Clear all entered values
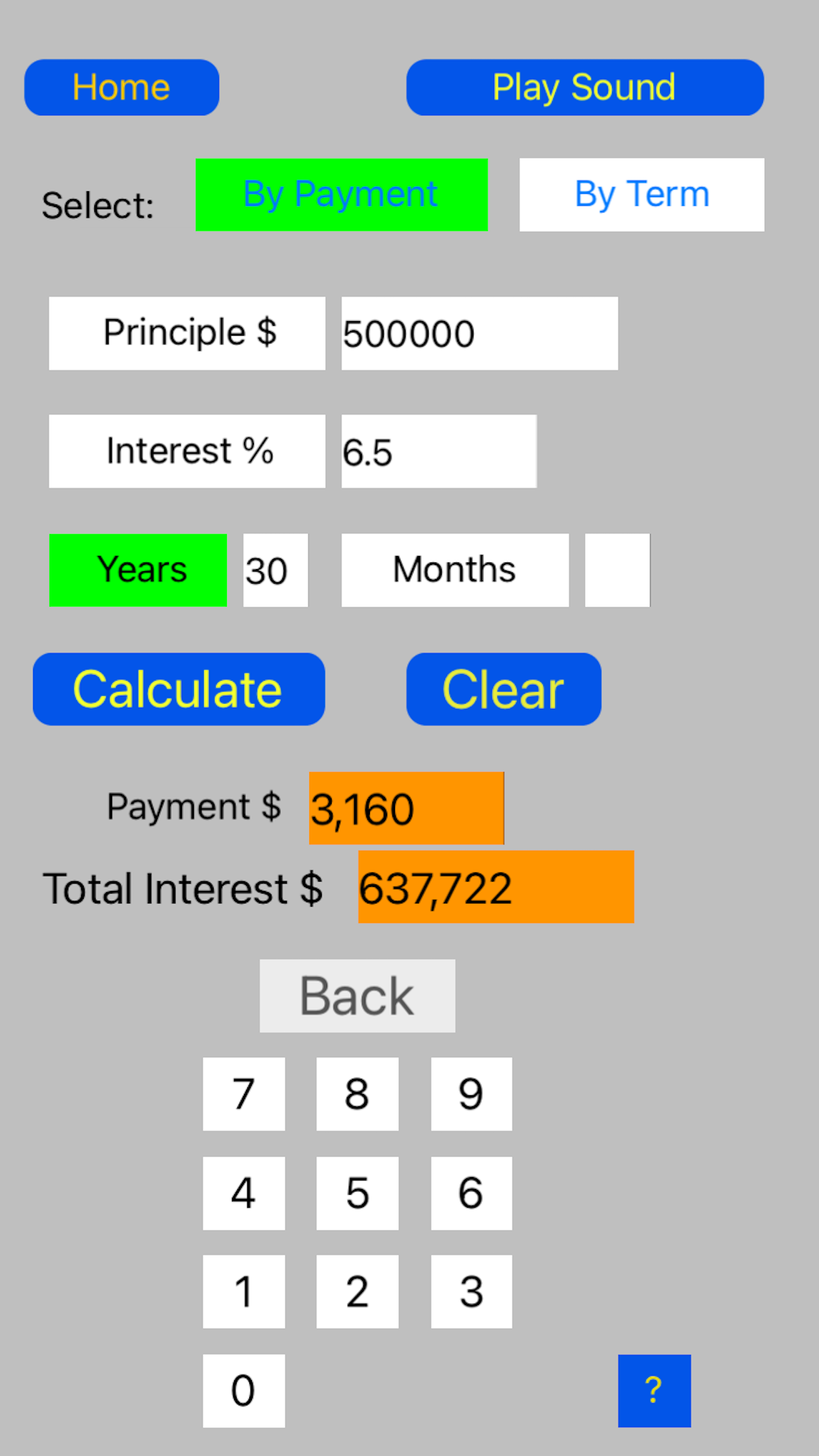 (504, 689)
